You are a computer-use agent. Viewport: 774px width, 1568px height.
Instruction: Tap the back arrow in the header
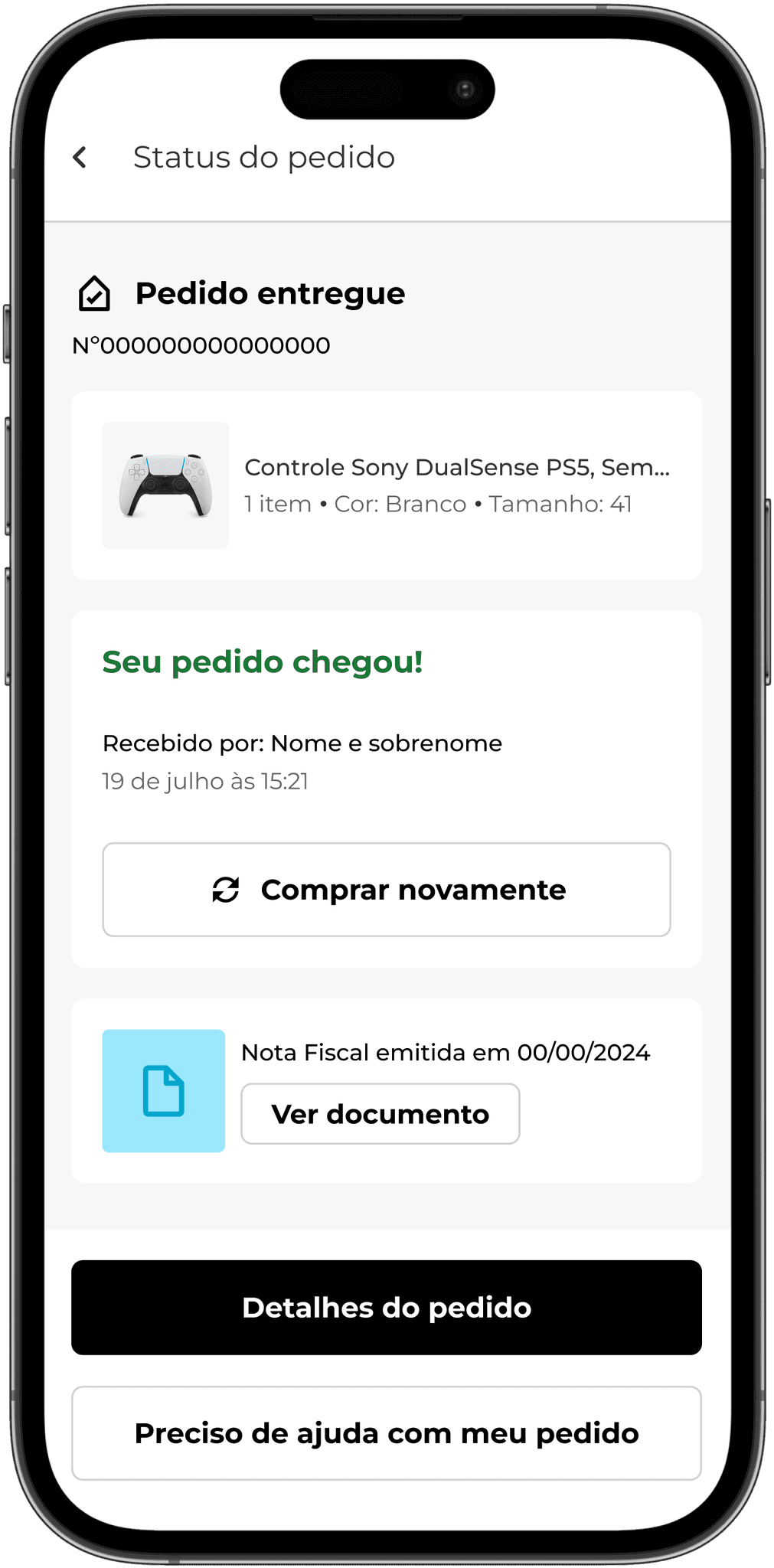[x=80, y=157]
